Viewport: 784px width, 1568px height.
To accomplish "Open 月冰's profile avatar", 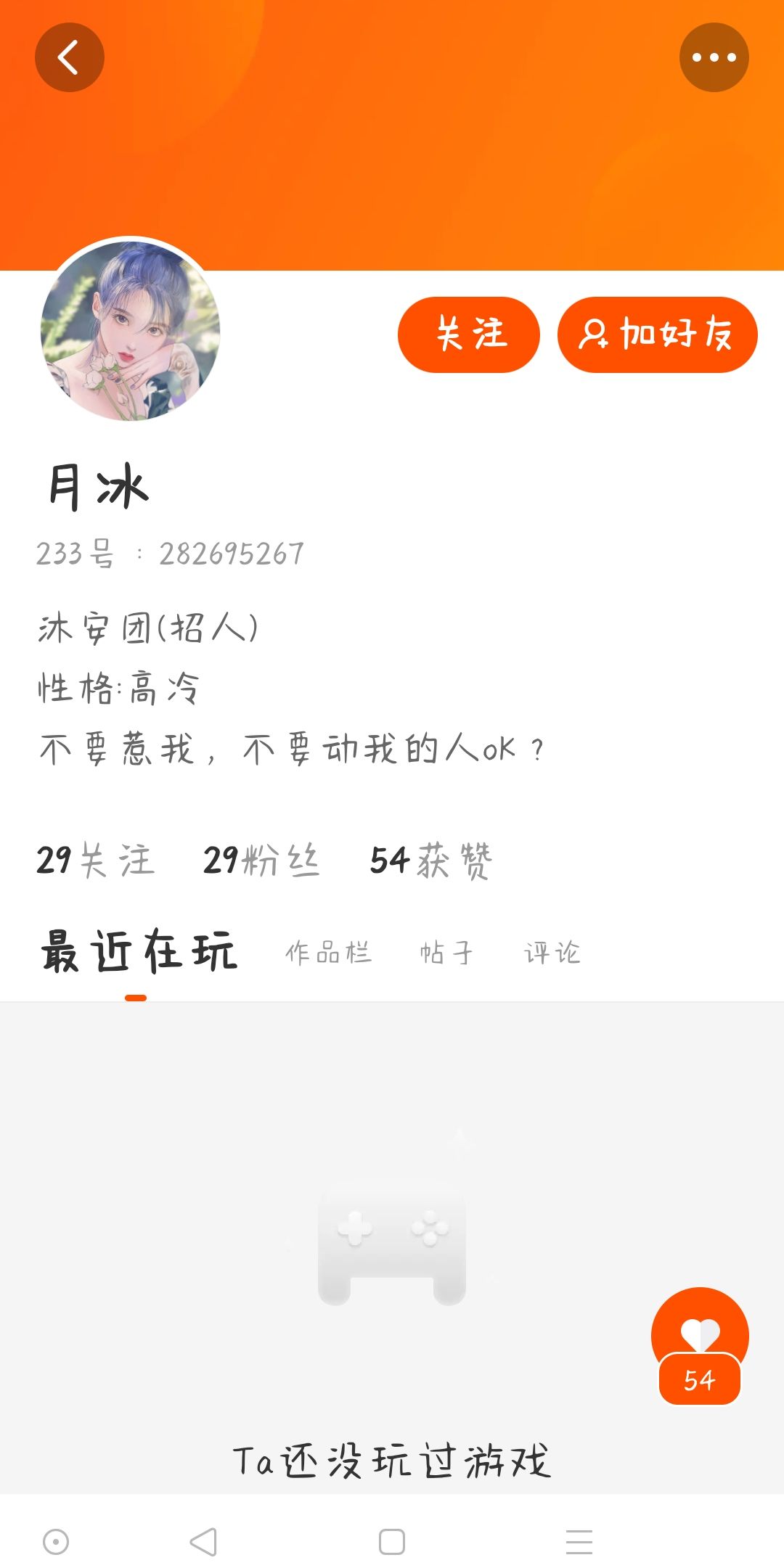I will click(131, 331).
